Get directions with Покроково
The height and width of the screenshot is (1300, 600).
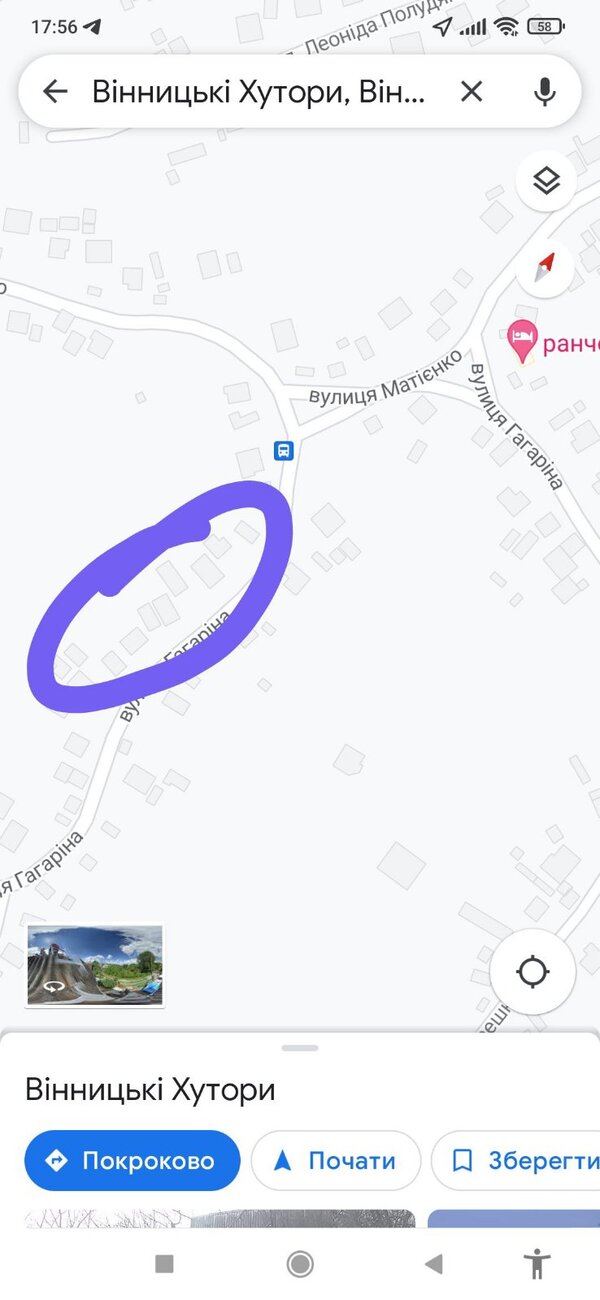coord(132,1160)
